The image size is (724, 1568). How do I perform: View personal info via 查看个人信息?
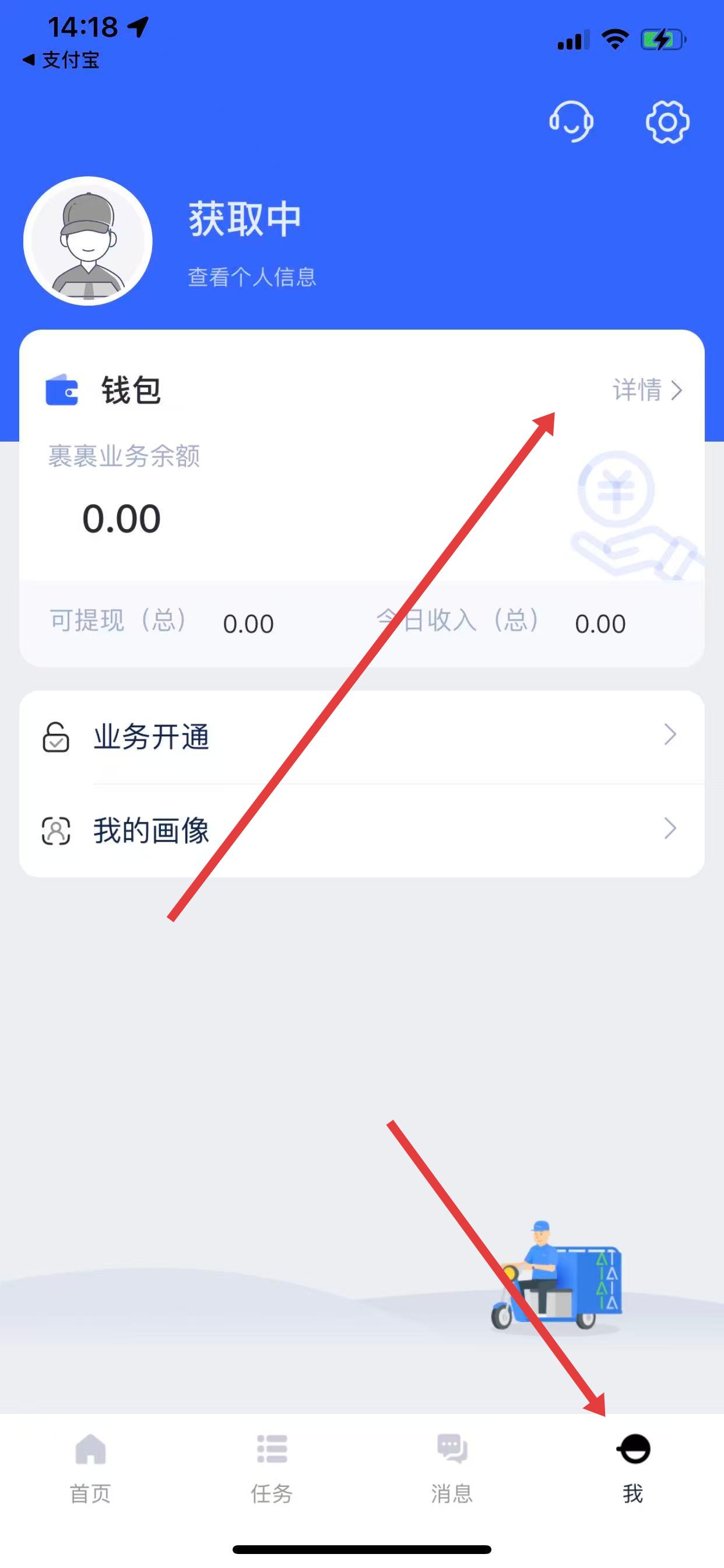(252, 278)
